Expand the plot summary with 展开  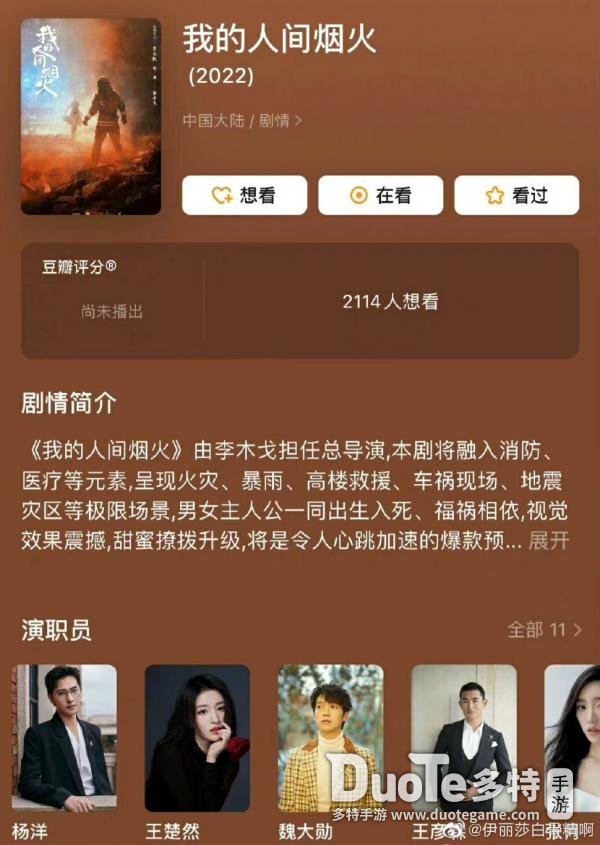tap(549, 541)
